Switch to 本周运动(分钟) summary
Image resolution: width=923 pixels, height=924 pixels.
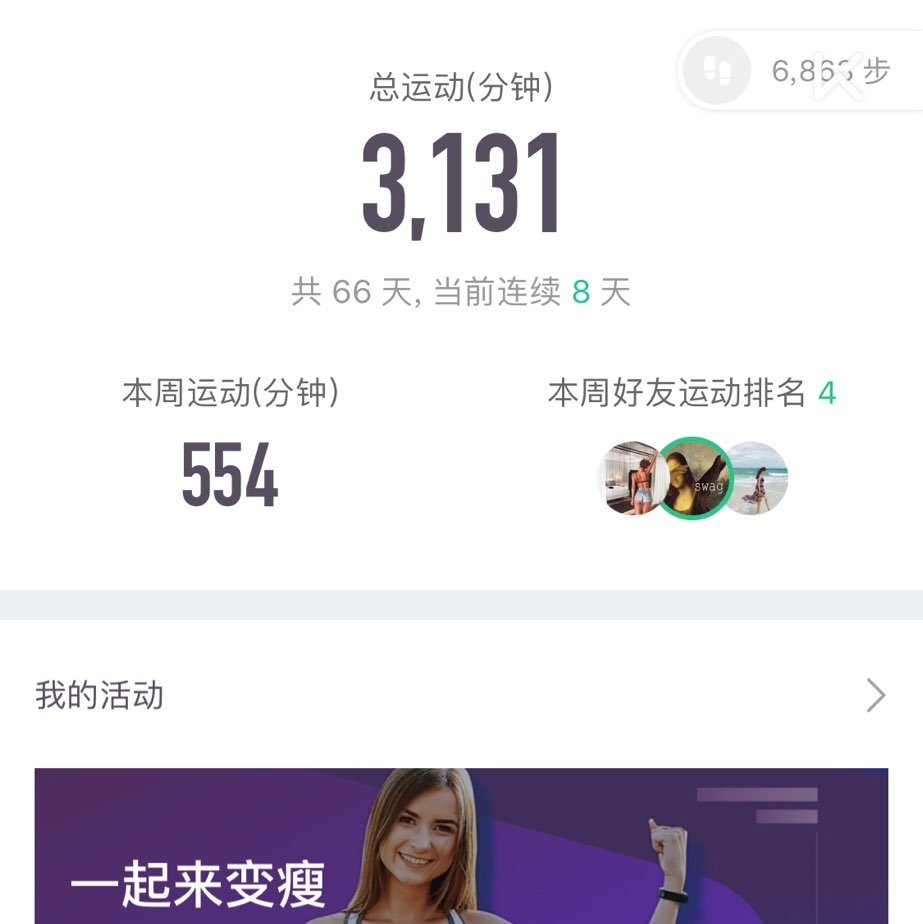[x=228, y=392]
